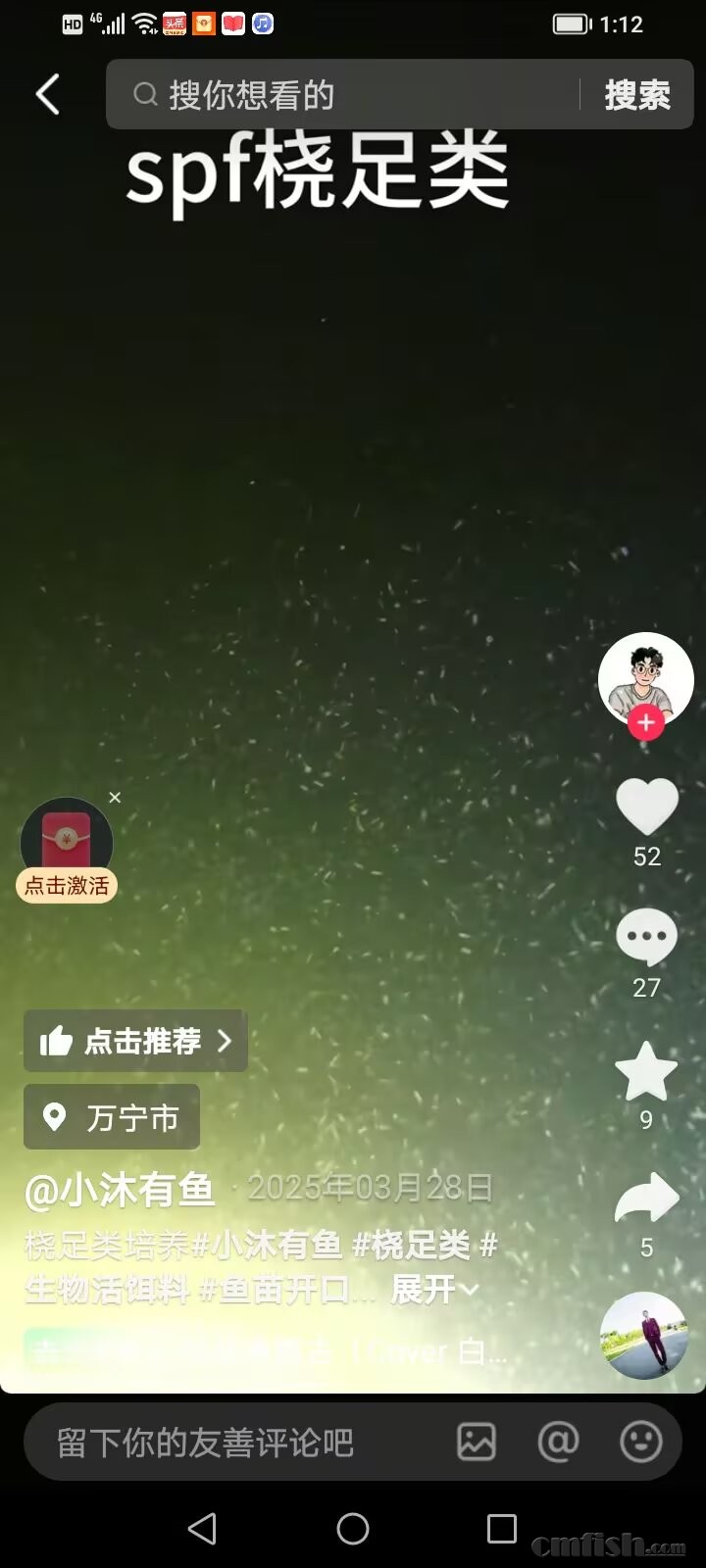Attach an image to the comment
Image resolution: width=706 pixels, height=1568 pixels.
[477, 1442]
